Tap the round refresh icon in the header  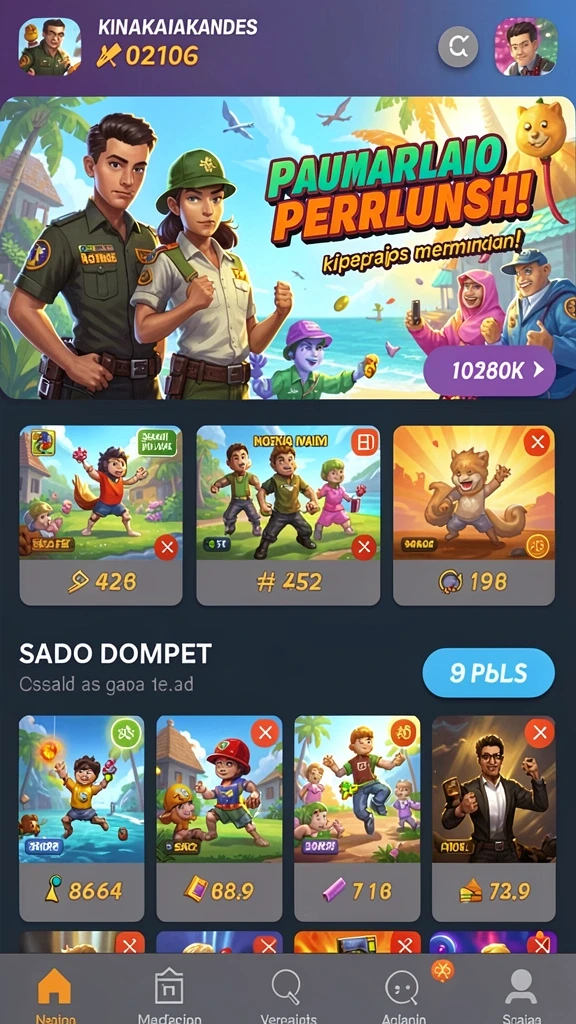458,47
